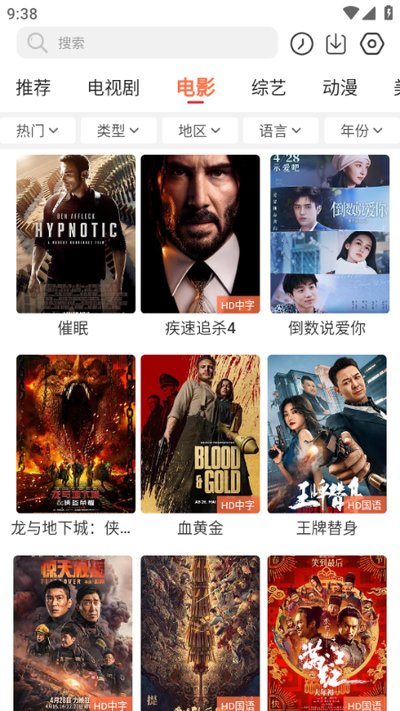Expand the 热门 sort dropdown
This screenshot has height=711, width=400.
coord(37,131)
